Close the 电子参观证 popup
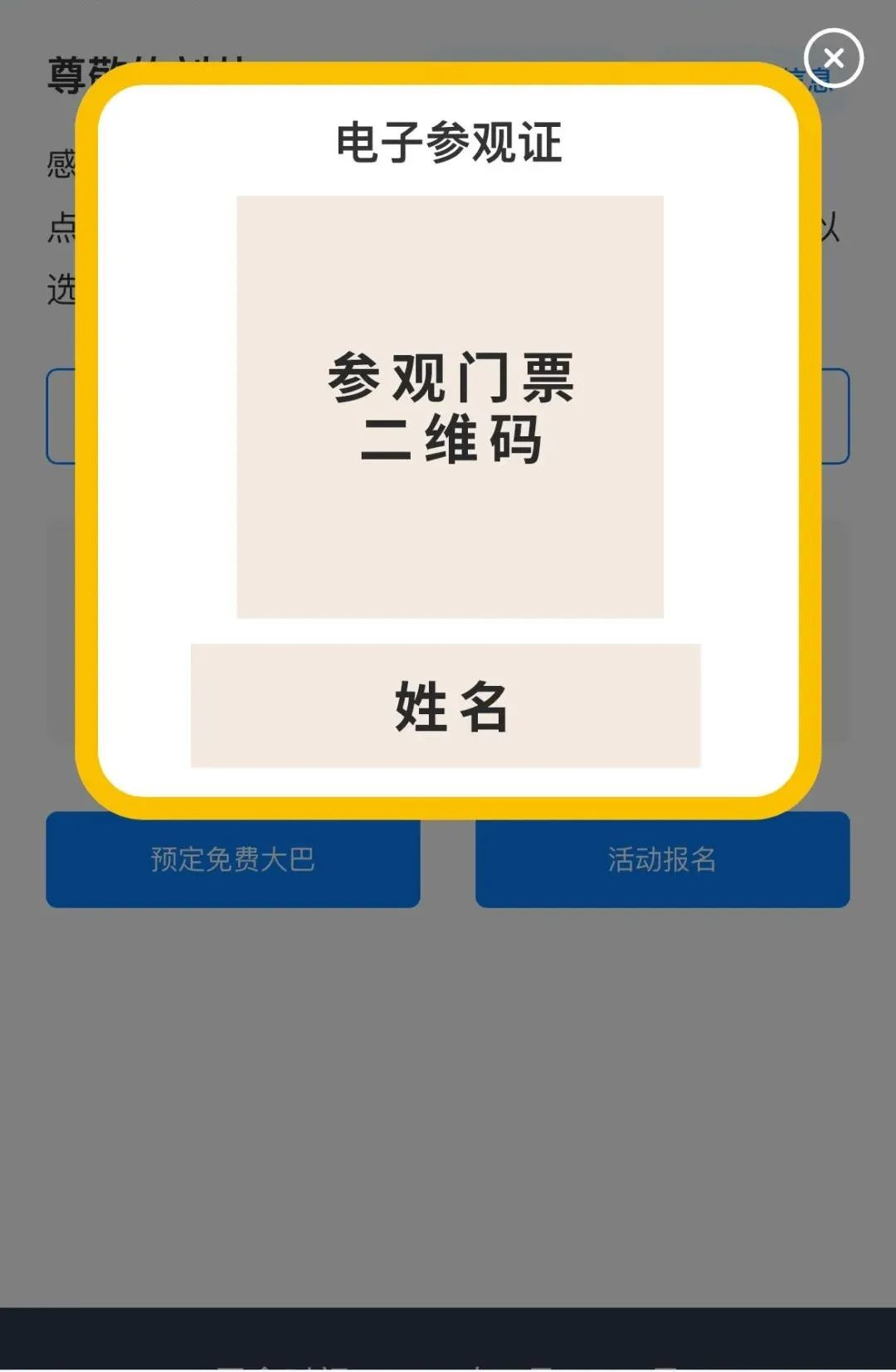This screenshot has width=896, height=1372. [833, 58]
